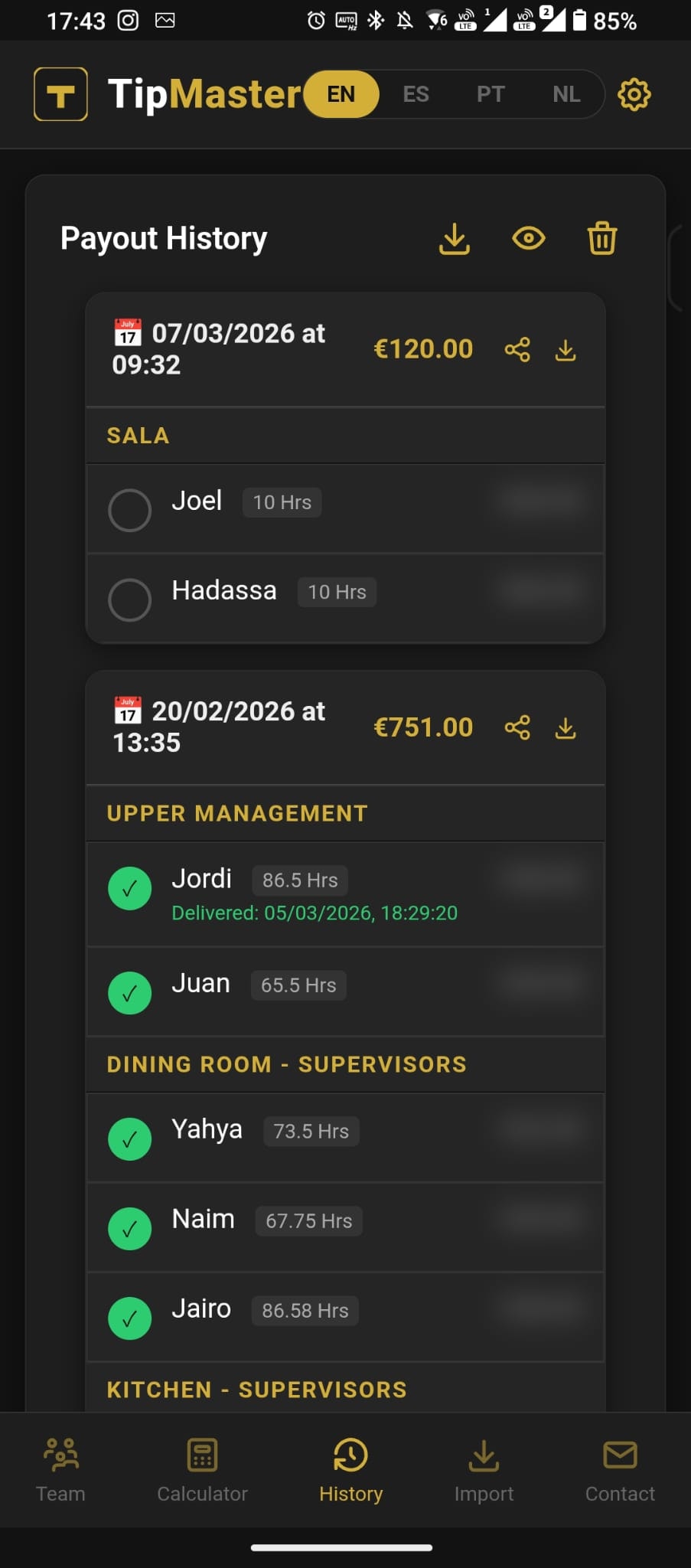This screenshot has width=691, height=1568.
Task: Download the 20/02/2026 payout report
Action: pos(566,730)
